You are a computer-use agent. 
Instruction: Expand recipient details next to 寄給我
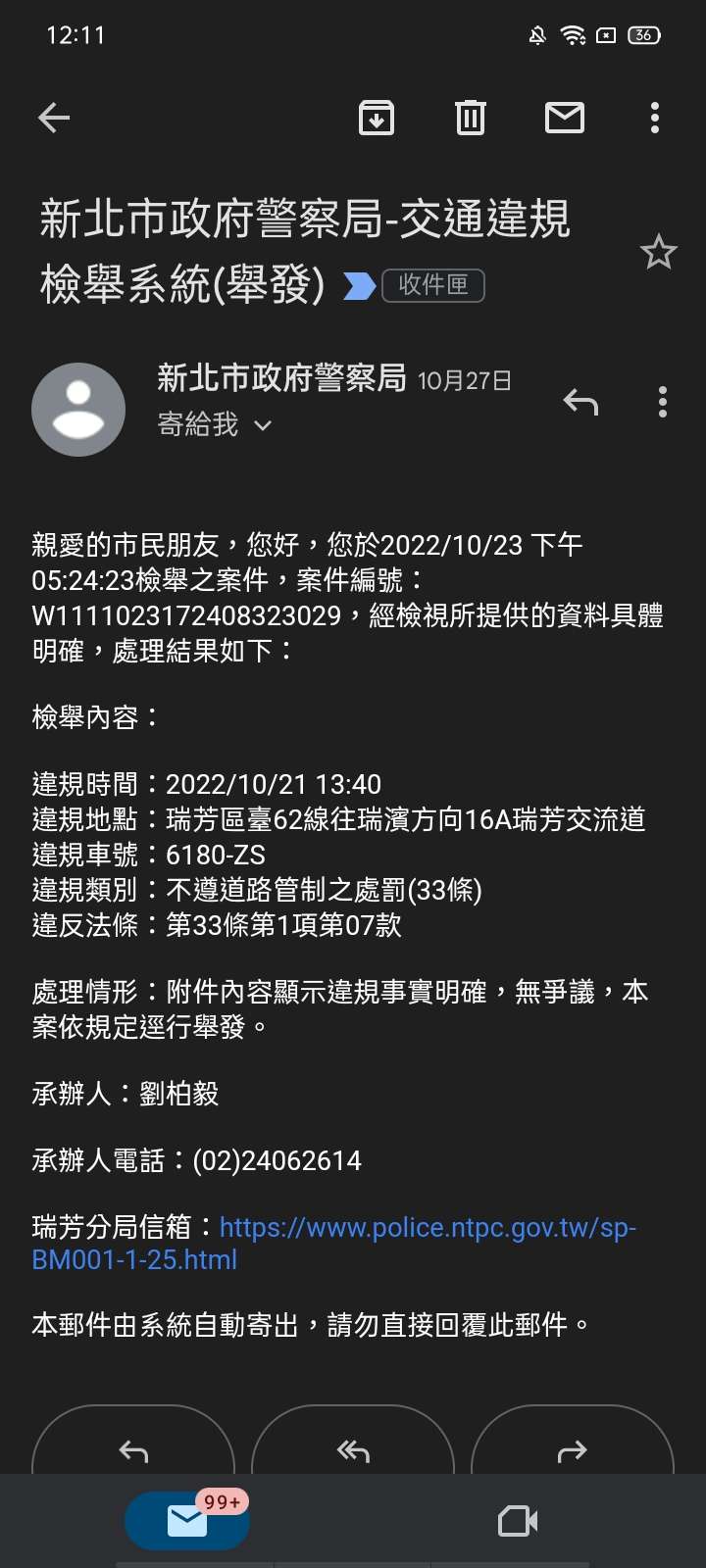(x=263, y=425)
